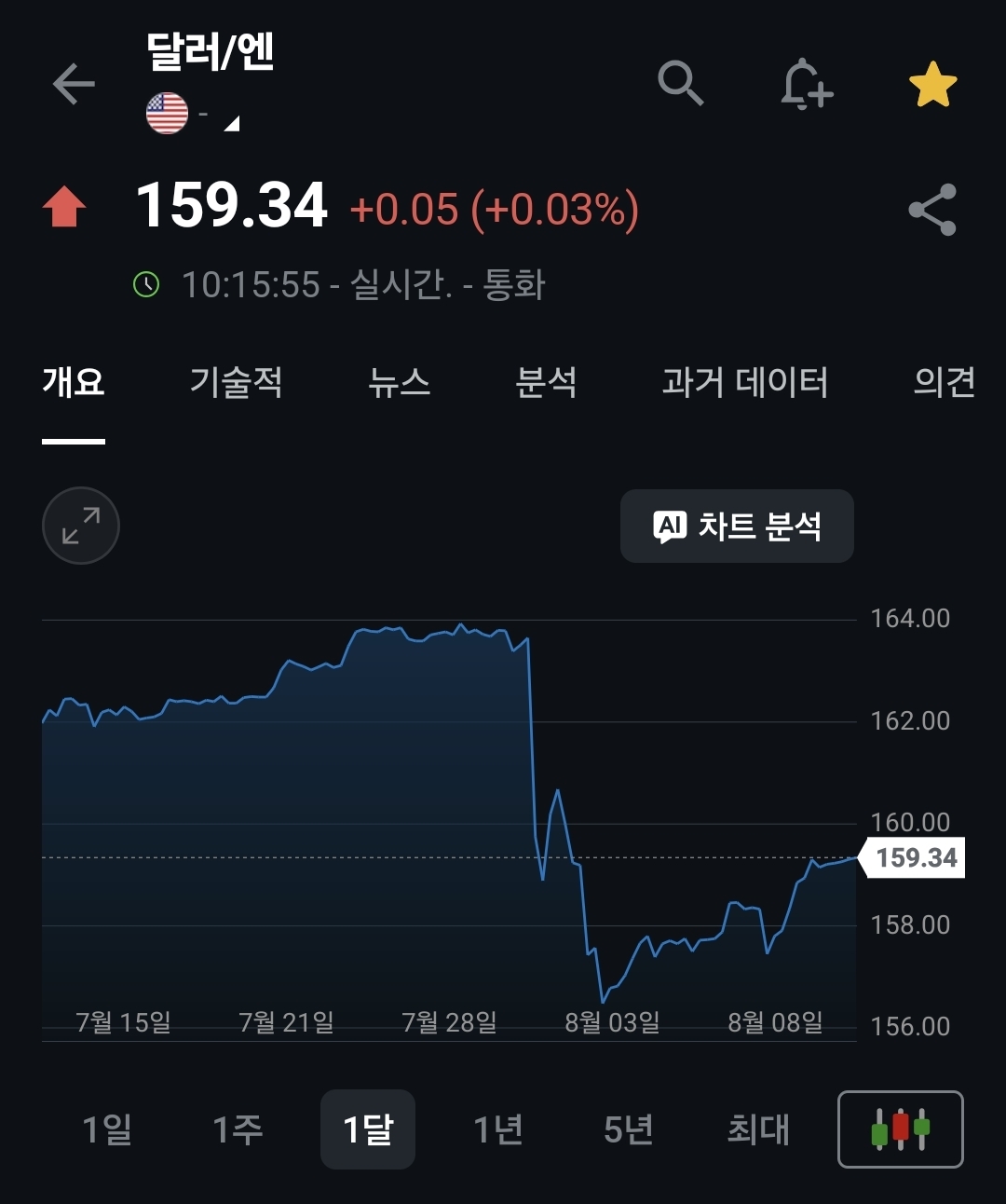Screen dimensions: 1006x1204
Task: Select the 1일 chart range
Action: click(x=107, y=1129)
